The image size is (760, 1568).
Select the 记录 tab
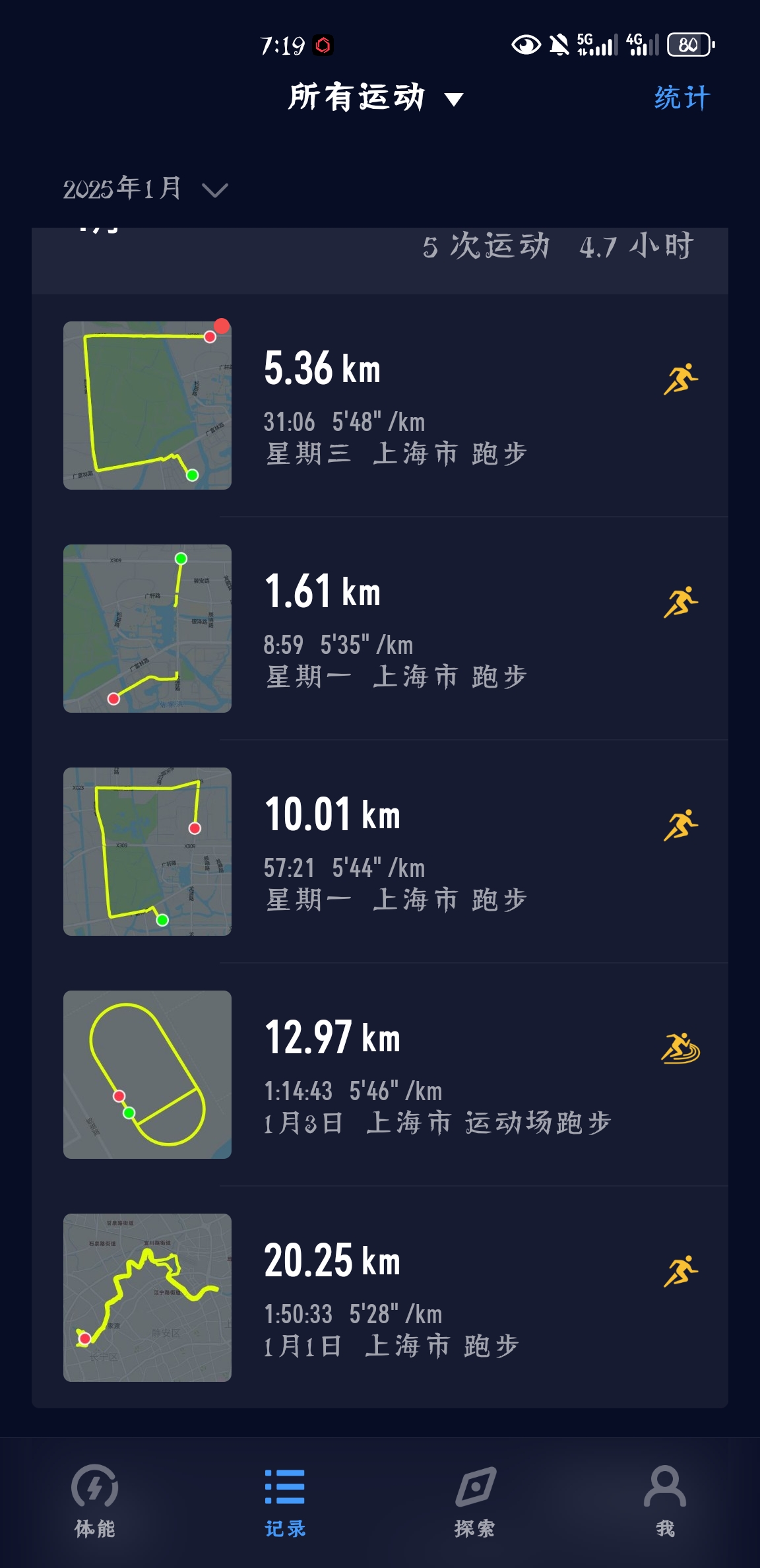pyautogui.click(x=285, y=1501)
